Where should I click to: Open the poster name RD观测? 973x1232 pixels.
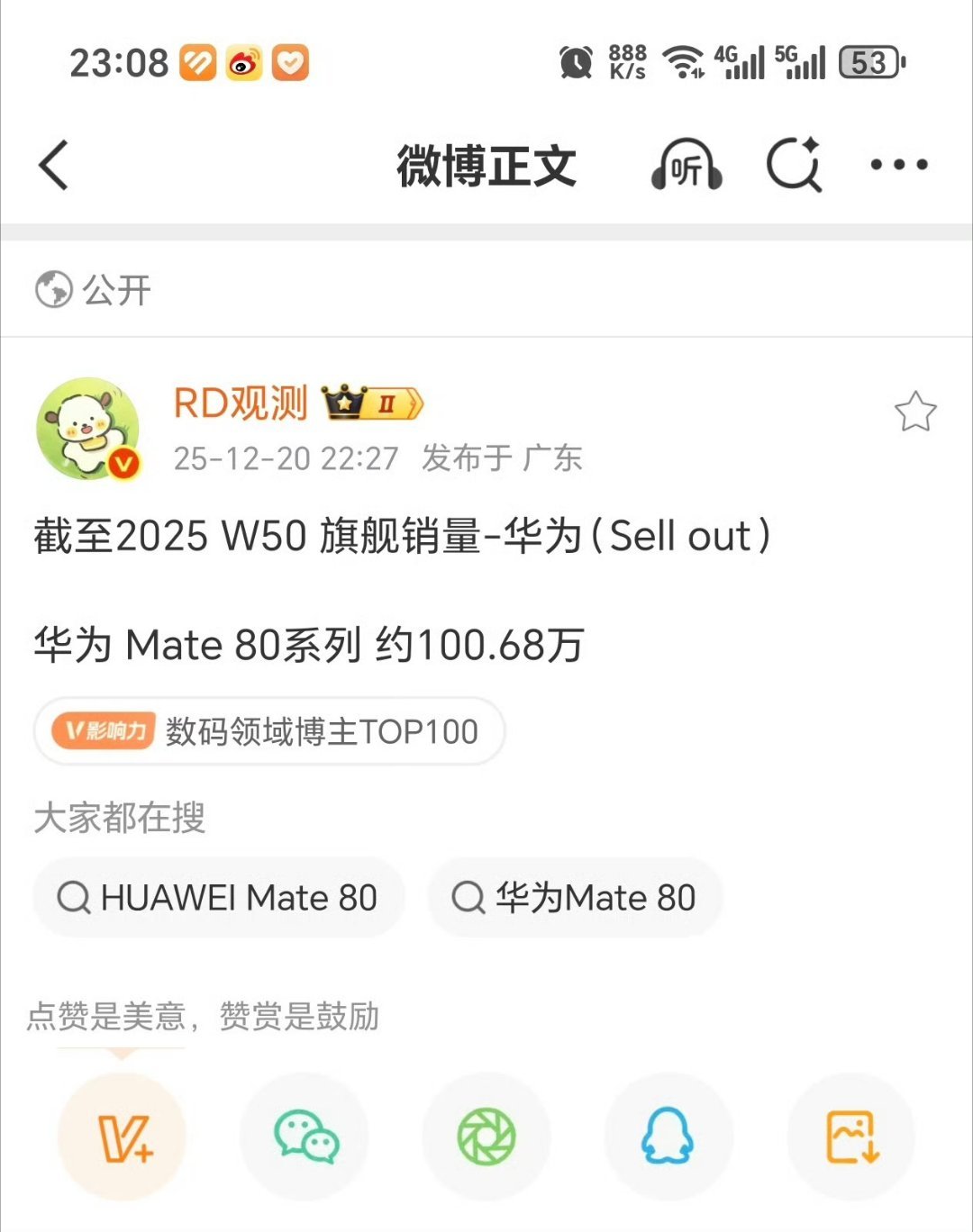[240, 403]
